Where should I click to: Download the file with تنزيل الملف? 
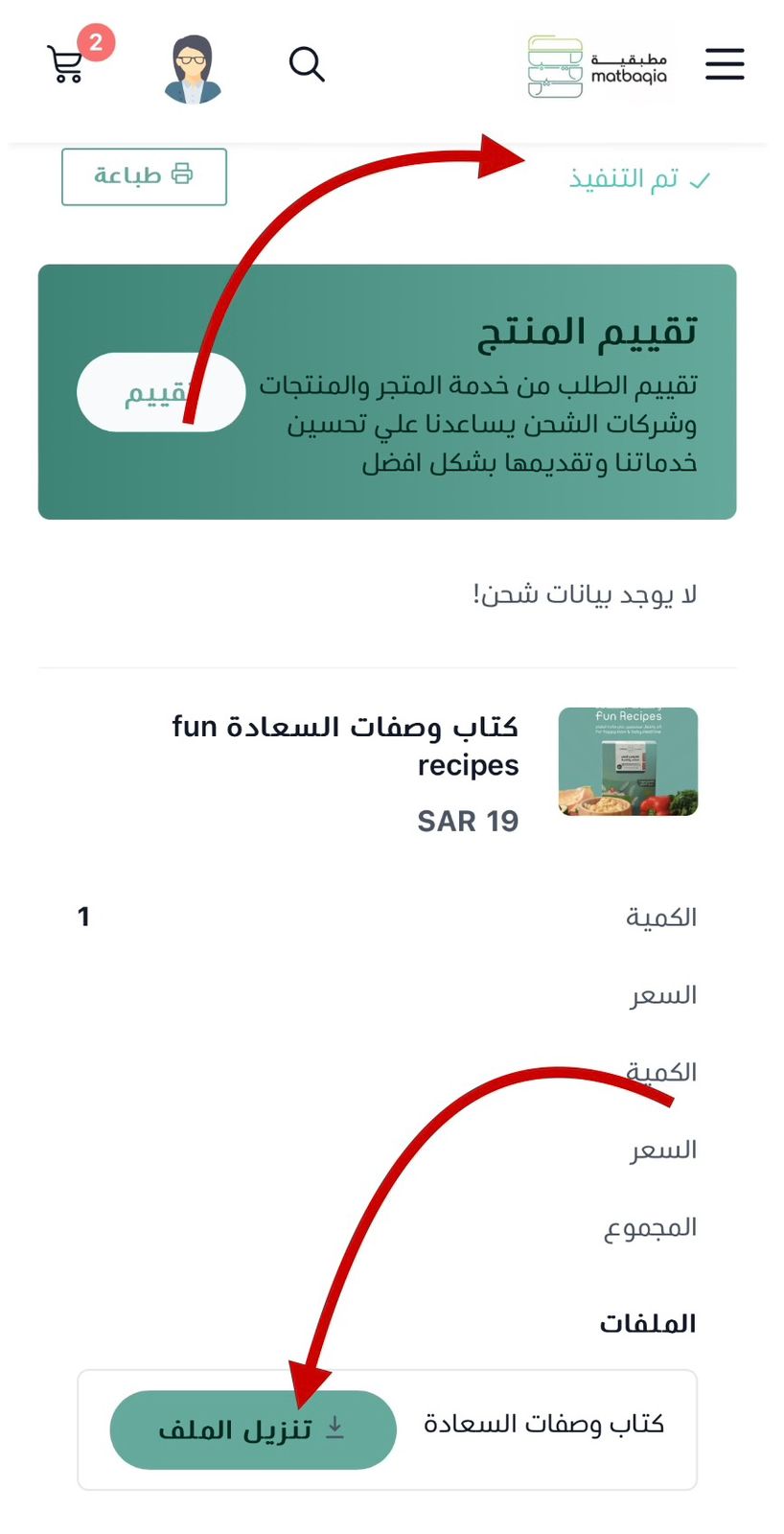click(x=253, y=1429)
